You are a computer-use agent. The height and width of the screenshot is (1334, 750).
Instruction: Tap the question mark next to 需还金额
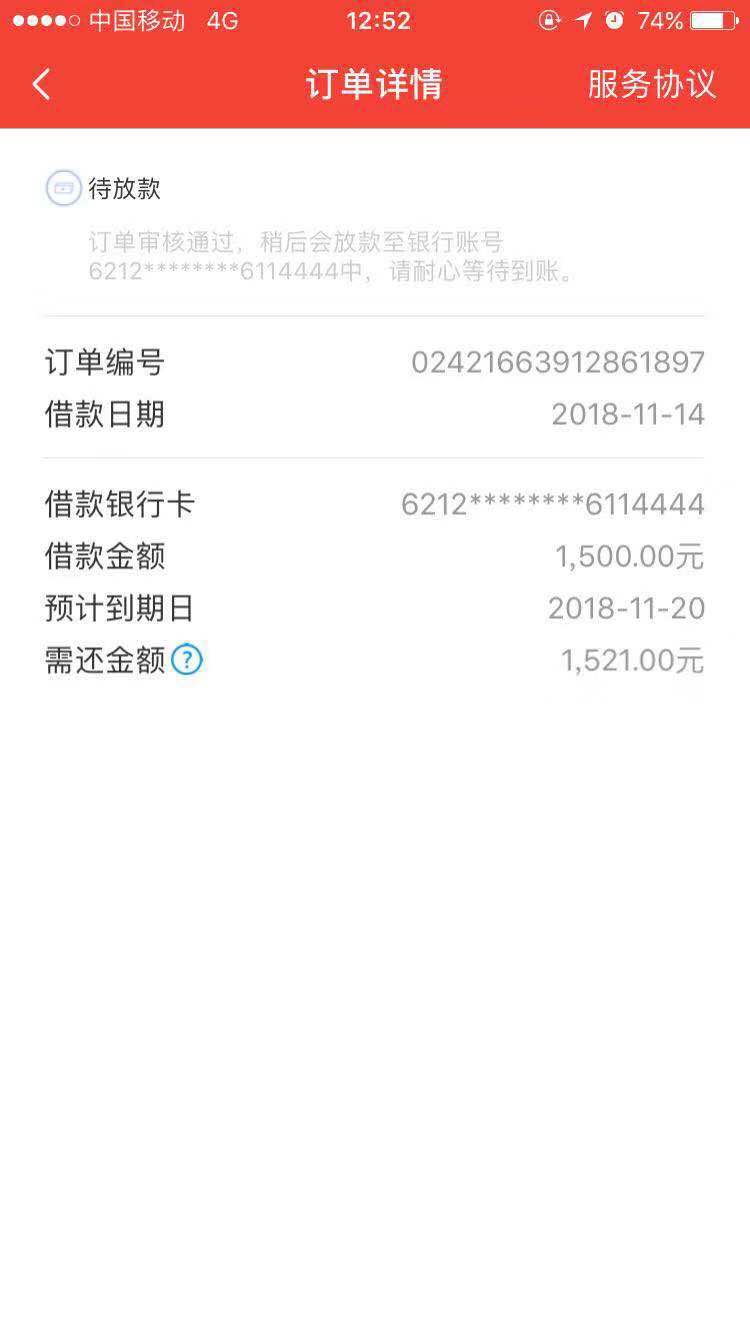(x=187, y=660)
